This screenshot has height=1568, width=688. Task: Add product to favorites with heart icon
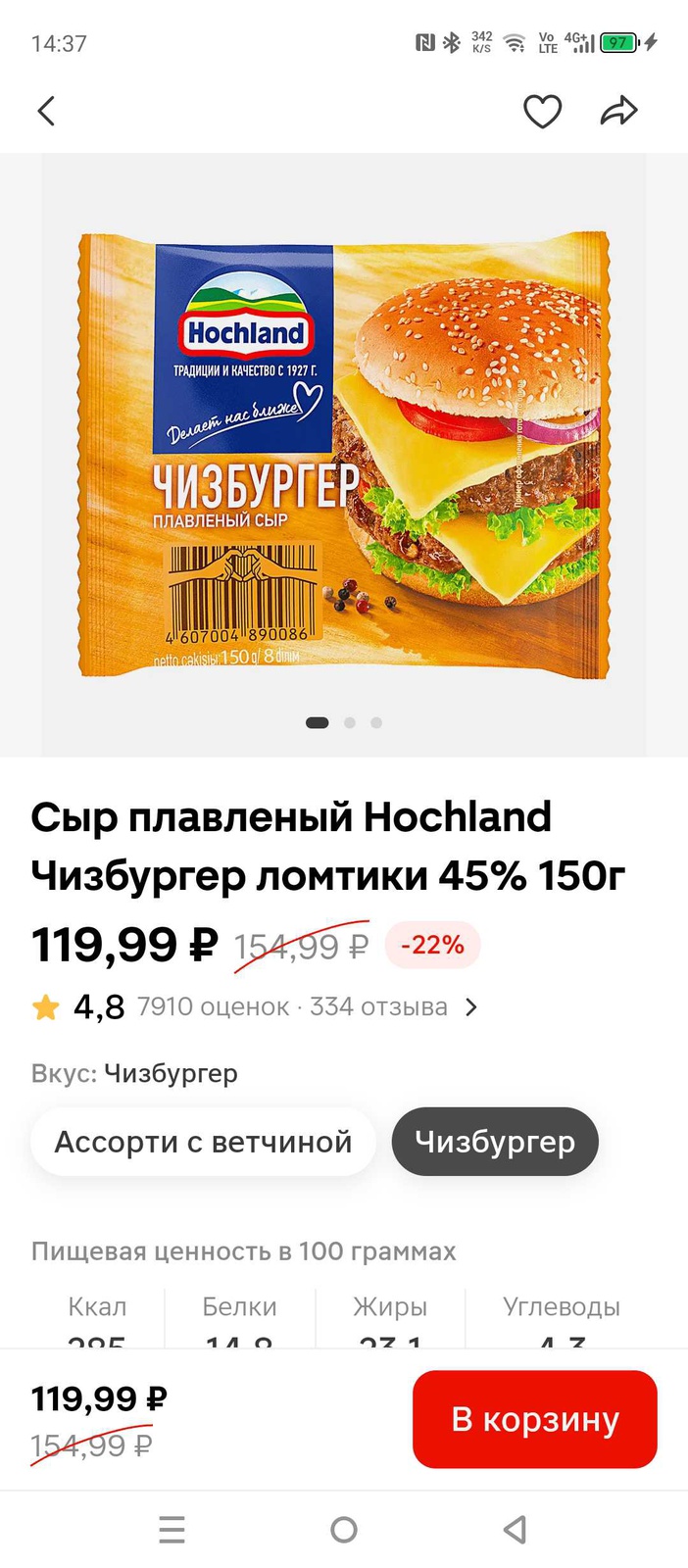(542, 112)
